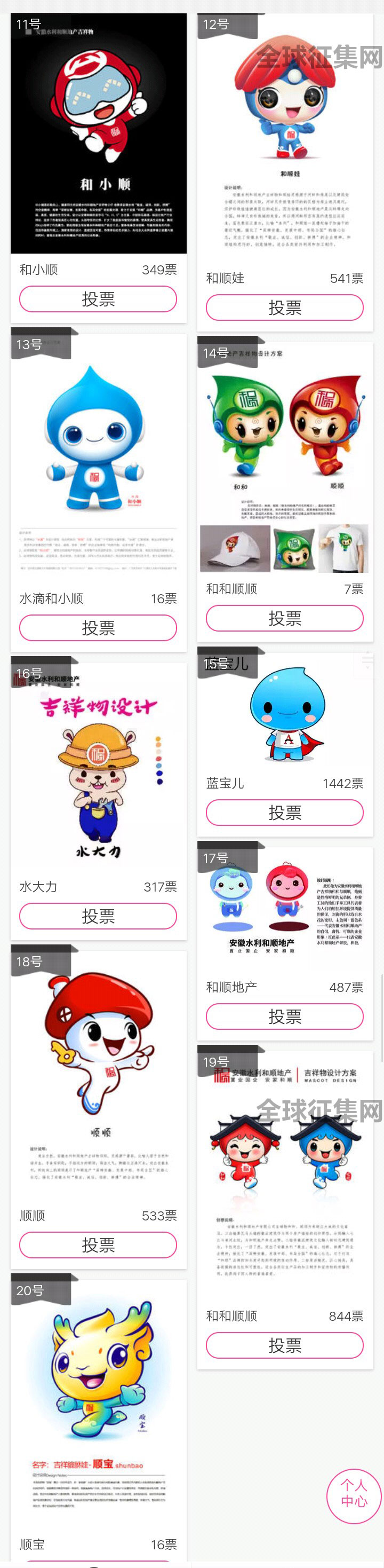Vote for entry 17 和顺地产
This screenshot has width=384, height=1568.
click(x=284, y=1016)
